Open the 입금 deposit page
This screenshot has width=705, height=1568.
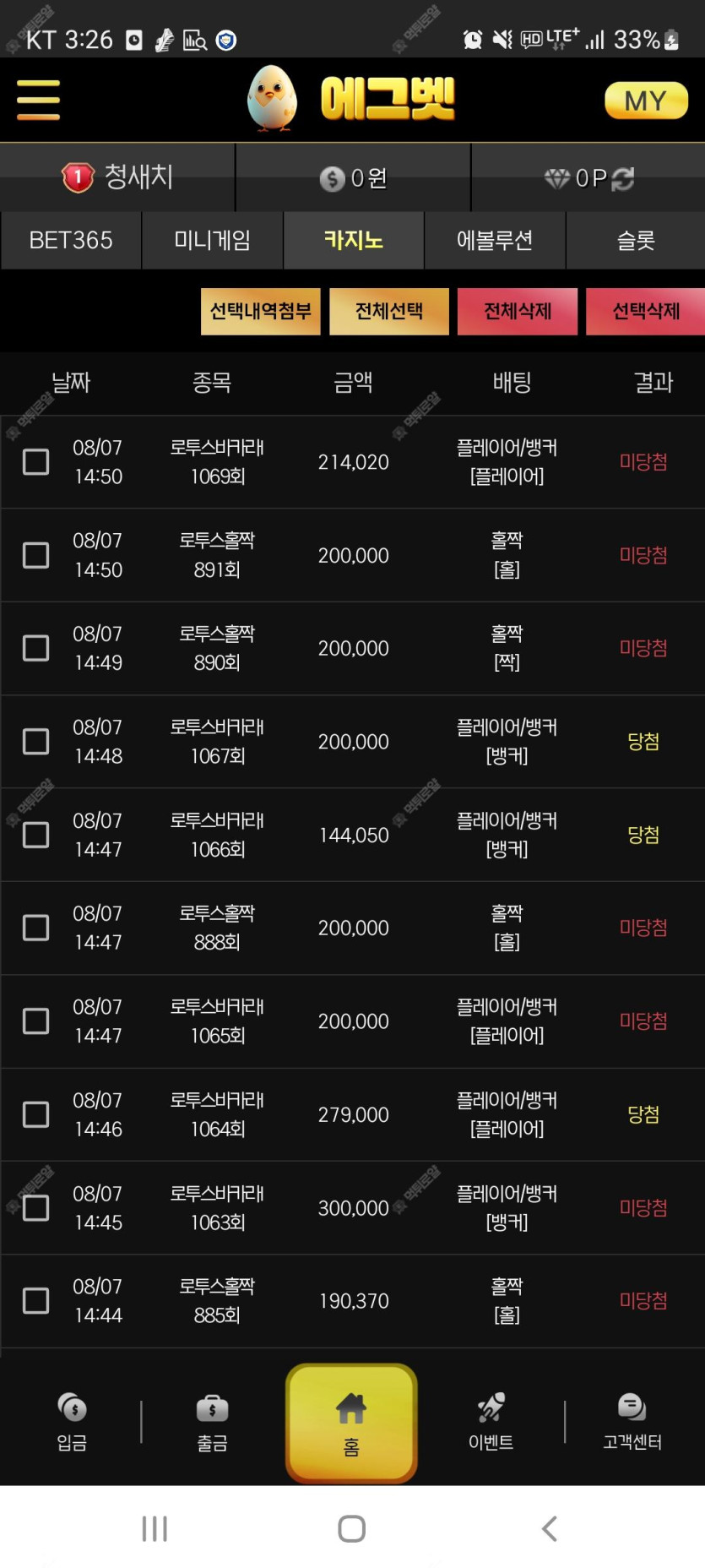pos(72,1423)
